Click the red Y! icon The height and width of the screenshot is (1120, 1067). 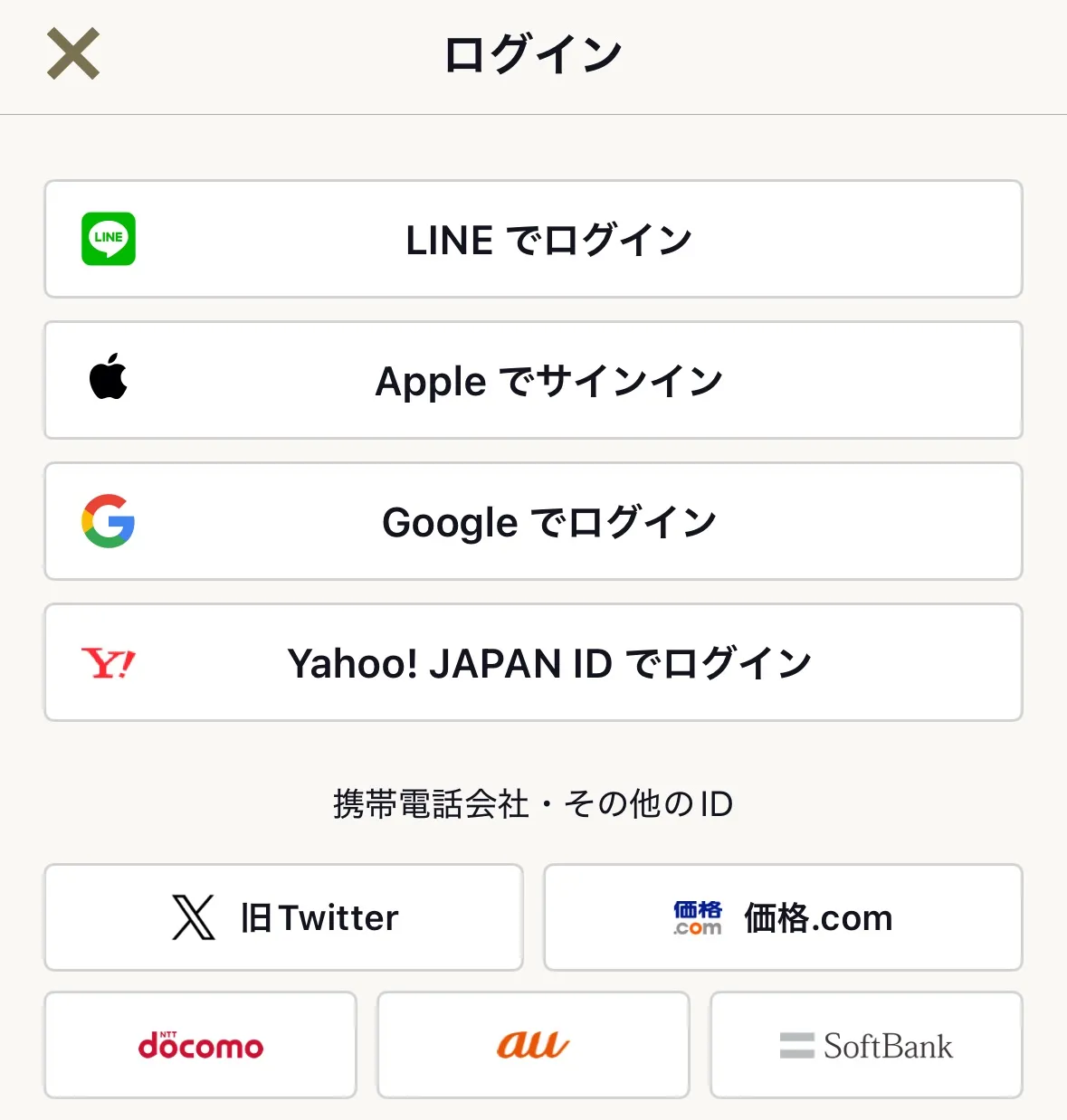point(108,662)
